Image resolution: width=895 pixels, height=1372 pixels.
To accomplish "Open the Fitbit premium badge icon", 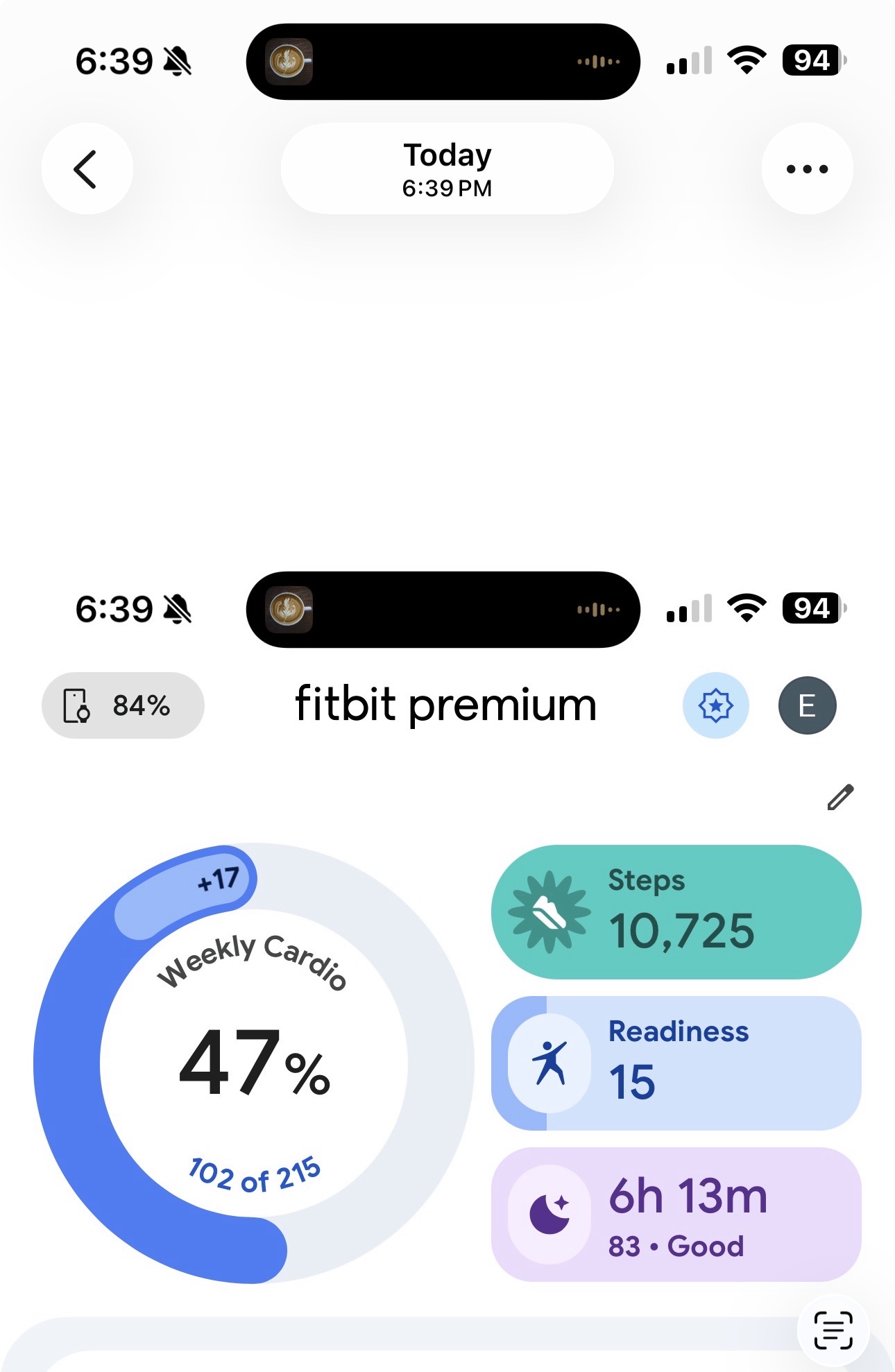I will (715, 705).
